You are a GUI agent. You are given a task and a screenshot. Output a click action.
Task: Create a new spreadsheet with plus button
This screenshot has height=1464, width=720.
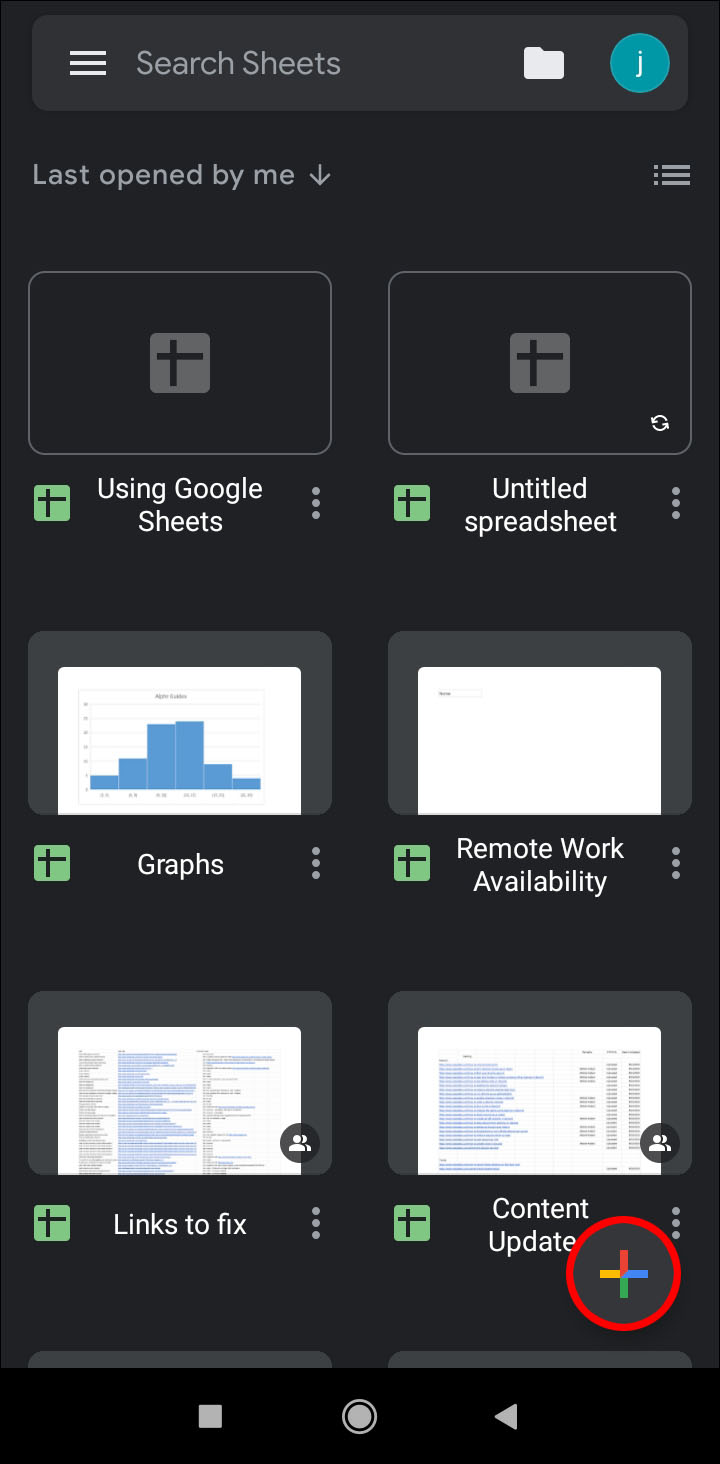point(623,1274)
